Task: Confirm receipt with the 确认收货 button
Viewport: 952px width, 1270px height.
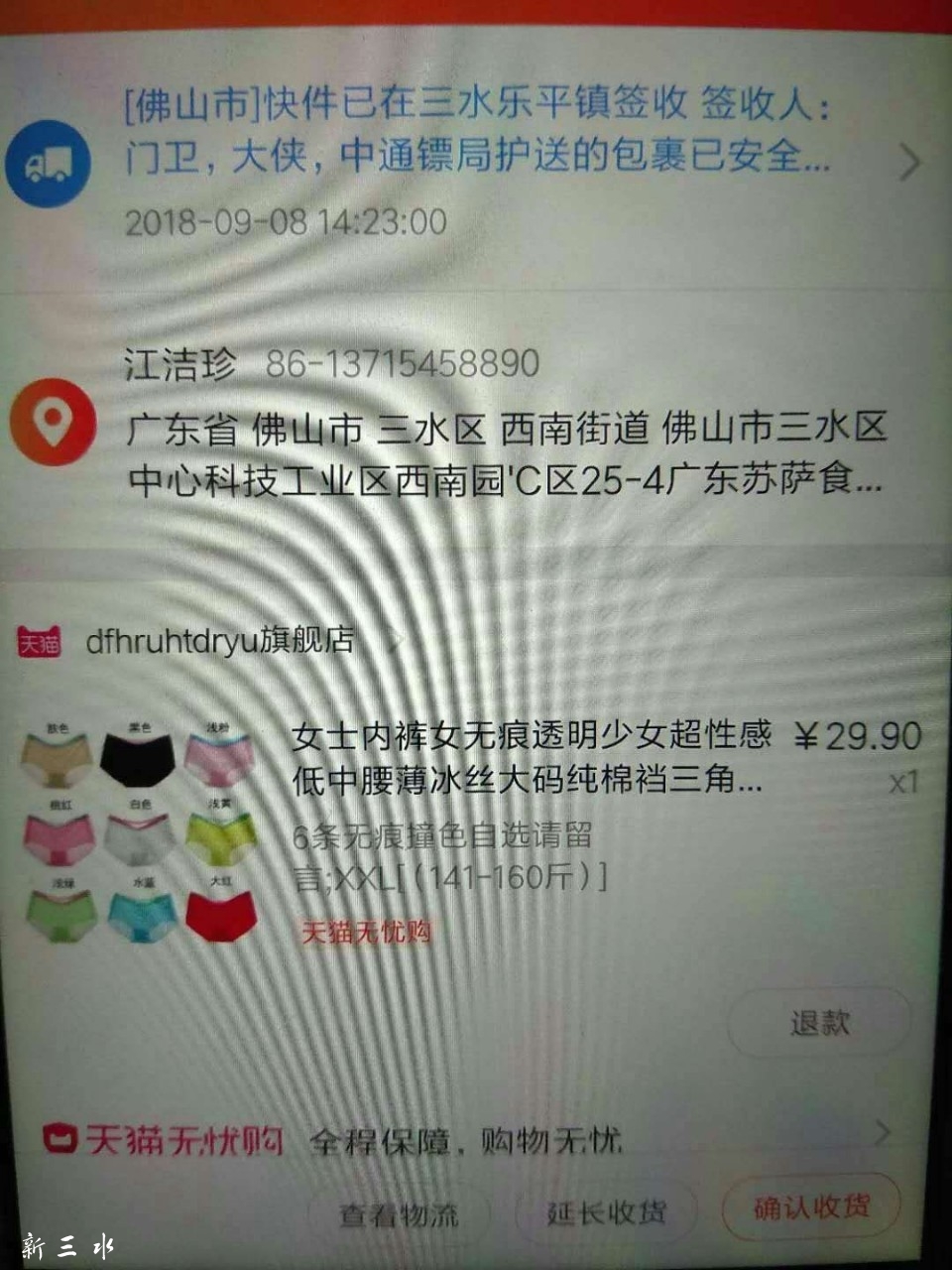Action: [x=811, y=1207]
